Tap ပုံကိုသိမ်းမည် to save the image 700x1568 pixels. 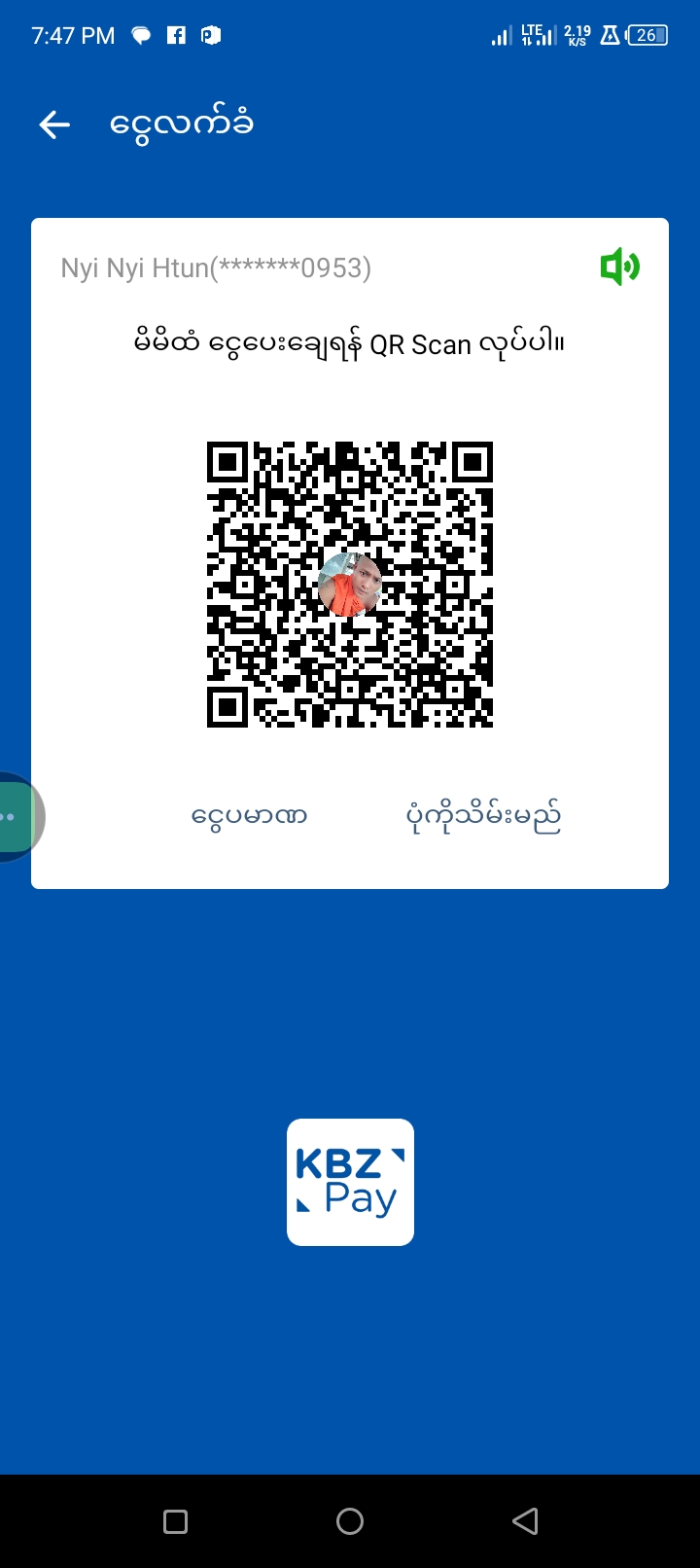click(483, 815)
